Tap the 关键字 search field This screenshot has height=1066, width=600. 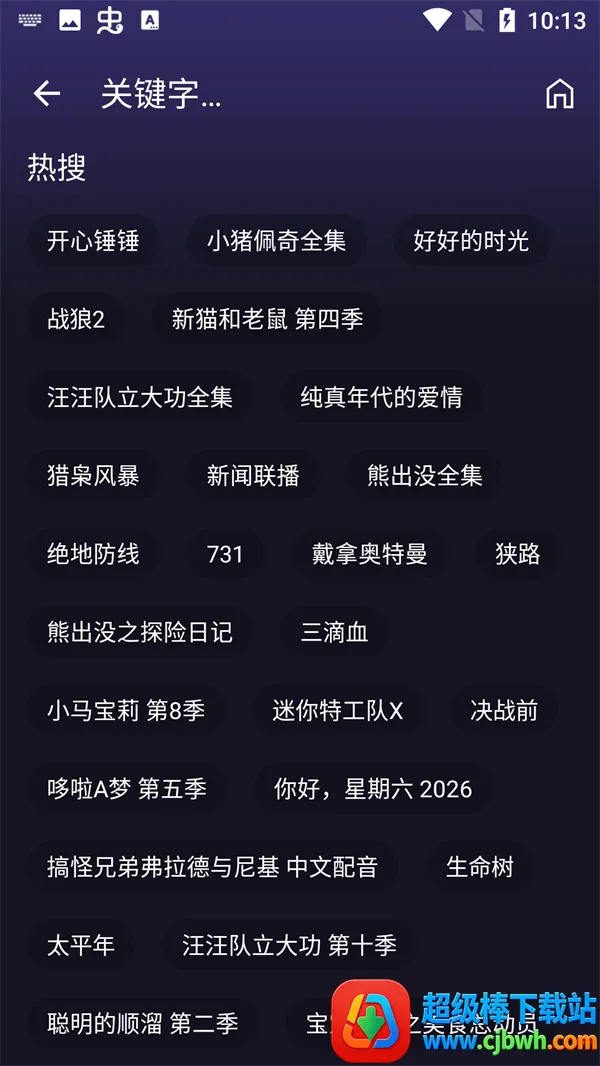160,95
